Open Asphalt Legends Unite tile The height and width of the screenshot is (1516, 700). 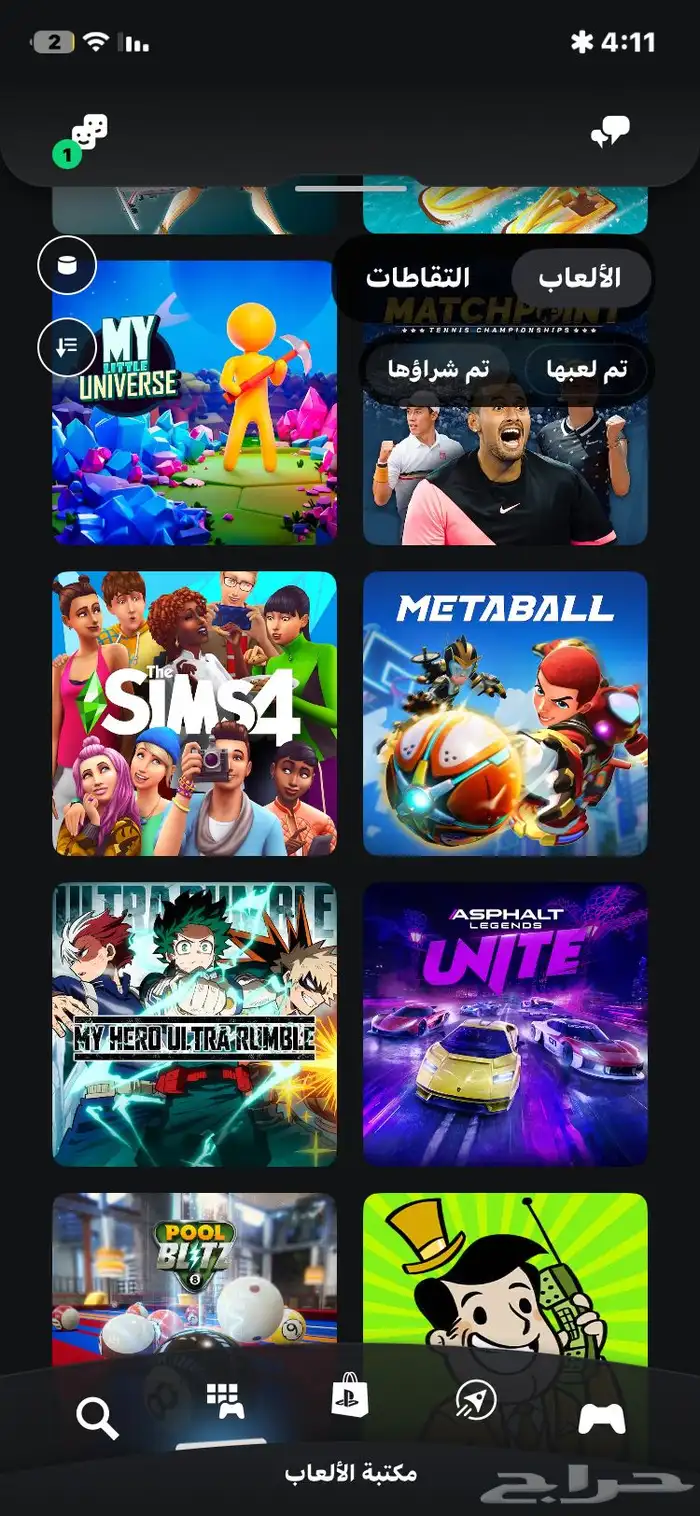pos(505,1024)
